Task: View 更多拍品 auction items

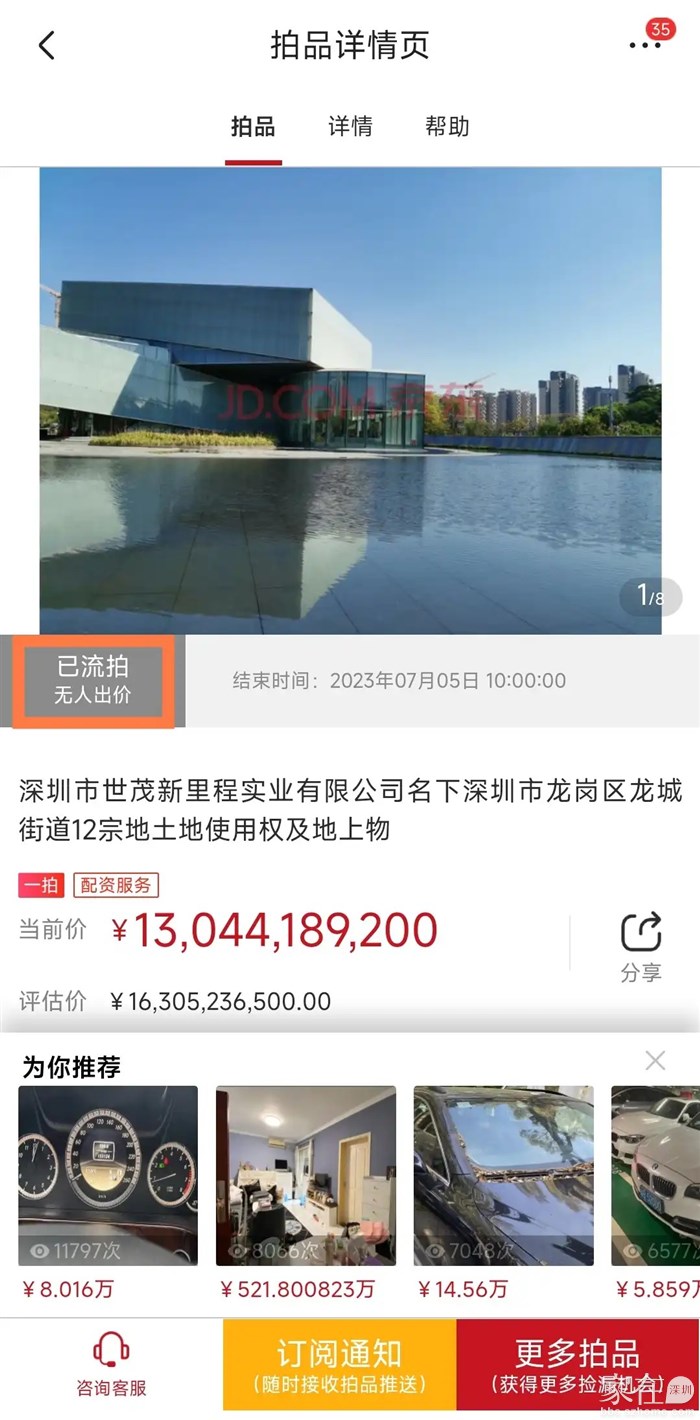Action: [578, 1366]
